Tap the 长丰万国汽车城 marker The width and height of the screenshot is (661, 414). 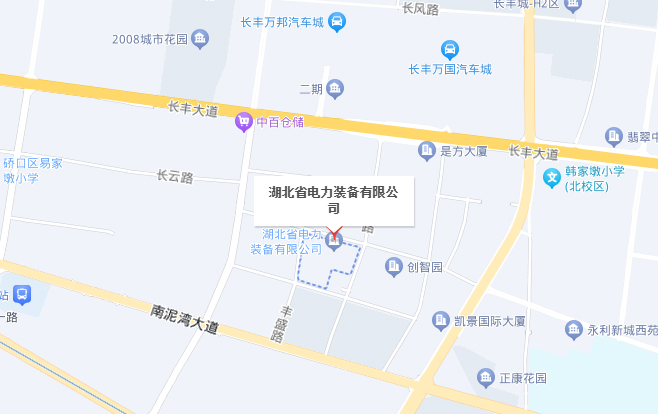[x=451, y=49]
